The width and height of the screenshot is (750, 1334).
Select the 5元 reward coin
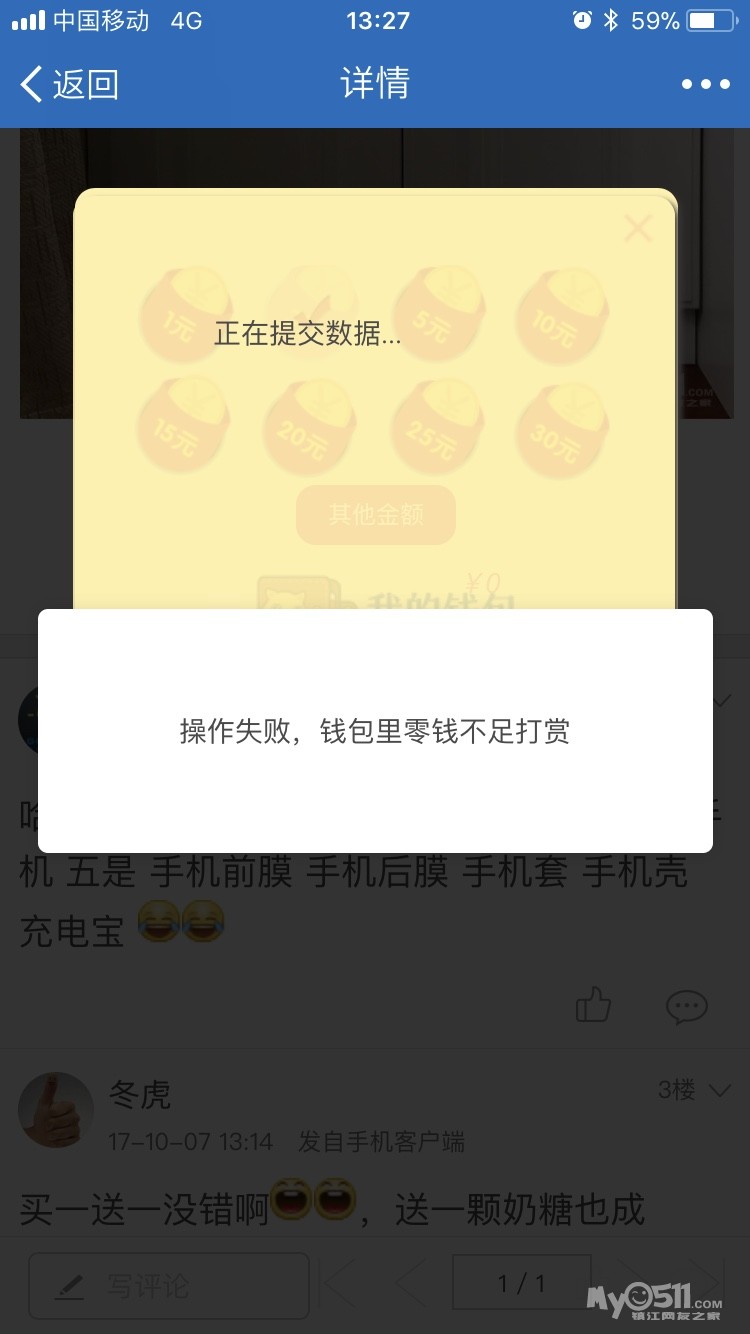point(438,316)
